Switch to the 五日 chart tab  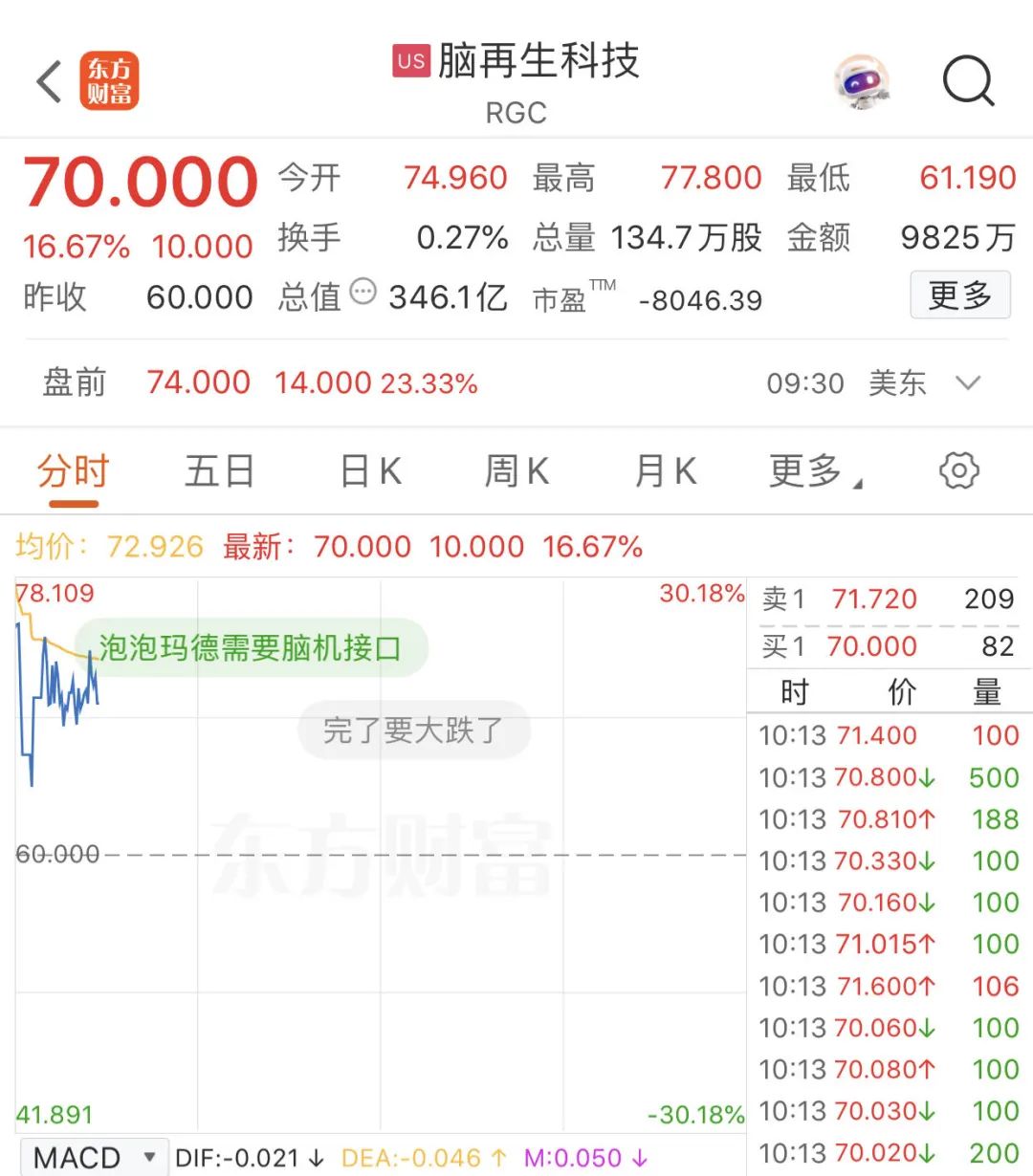pos(219,471)
